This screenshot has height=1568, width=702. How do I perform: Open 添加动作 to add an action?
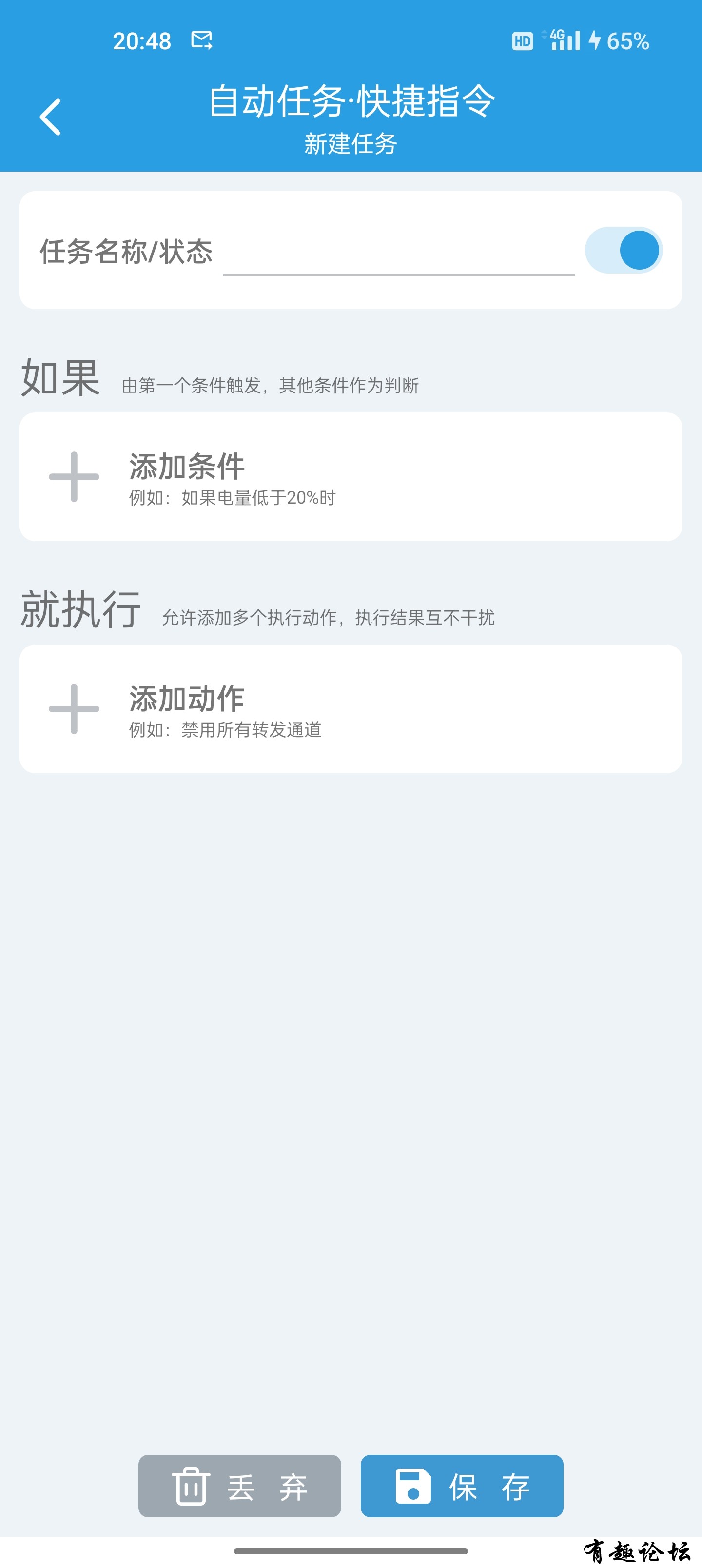[x=351, y=709]
